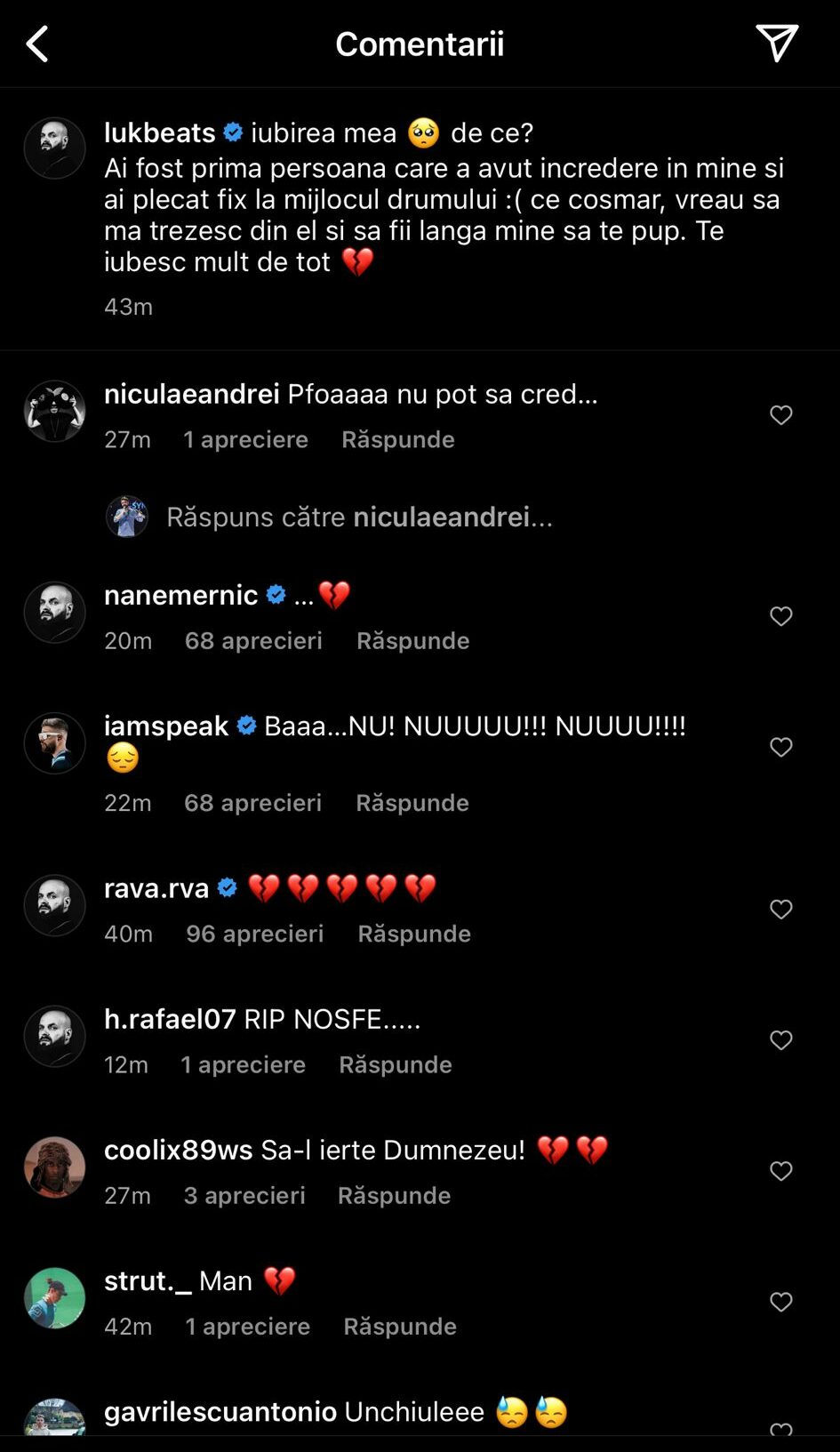Like niculaeandrei's comment
Image resolution: width=840 pixels, height=1452 pixels.
point(780,415)
